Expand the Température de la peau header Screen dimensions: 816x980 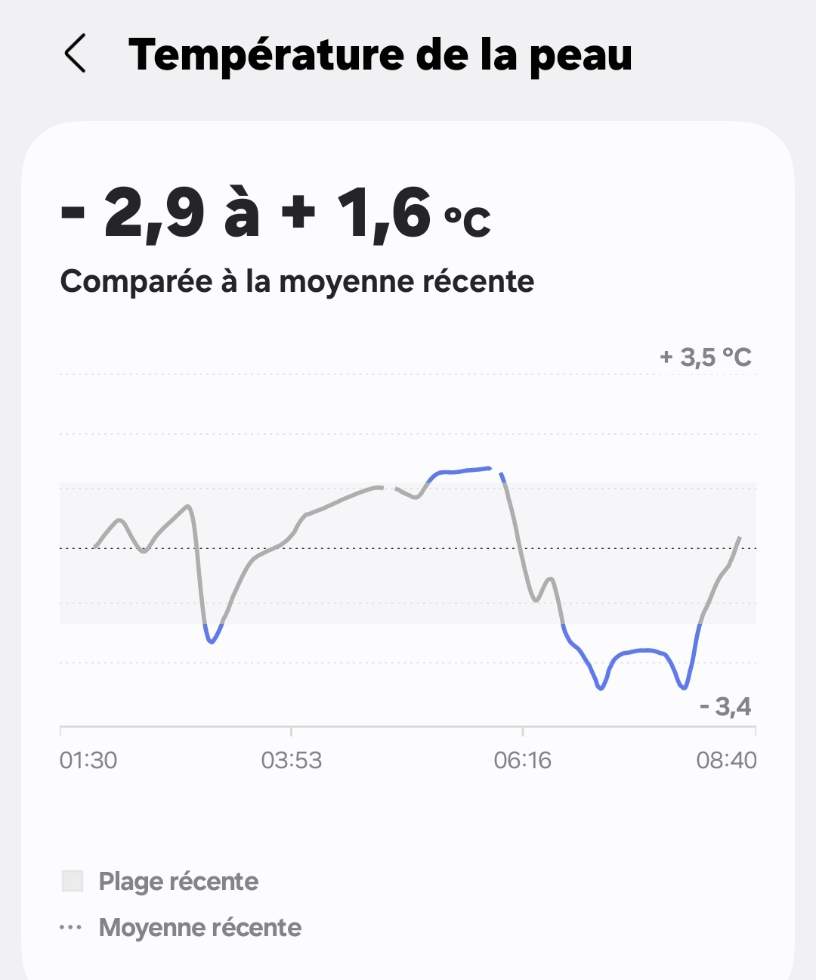380,55
